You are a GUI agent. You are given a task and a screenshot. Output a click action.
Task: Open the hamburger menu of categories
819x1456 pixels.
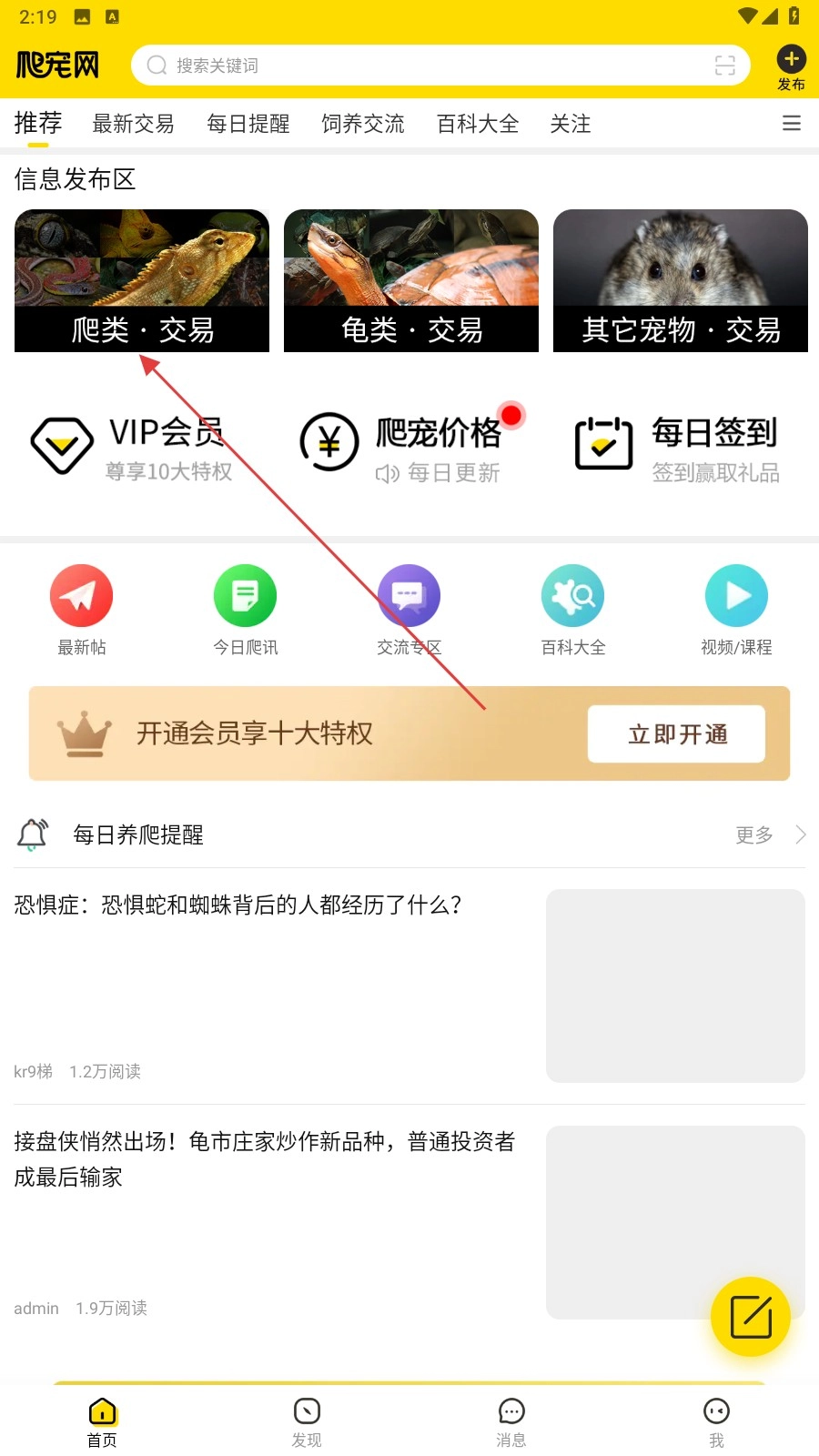click(x=791, y=124)
